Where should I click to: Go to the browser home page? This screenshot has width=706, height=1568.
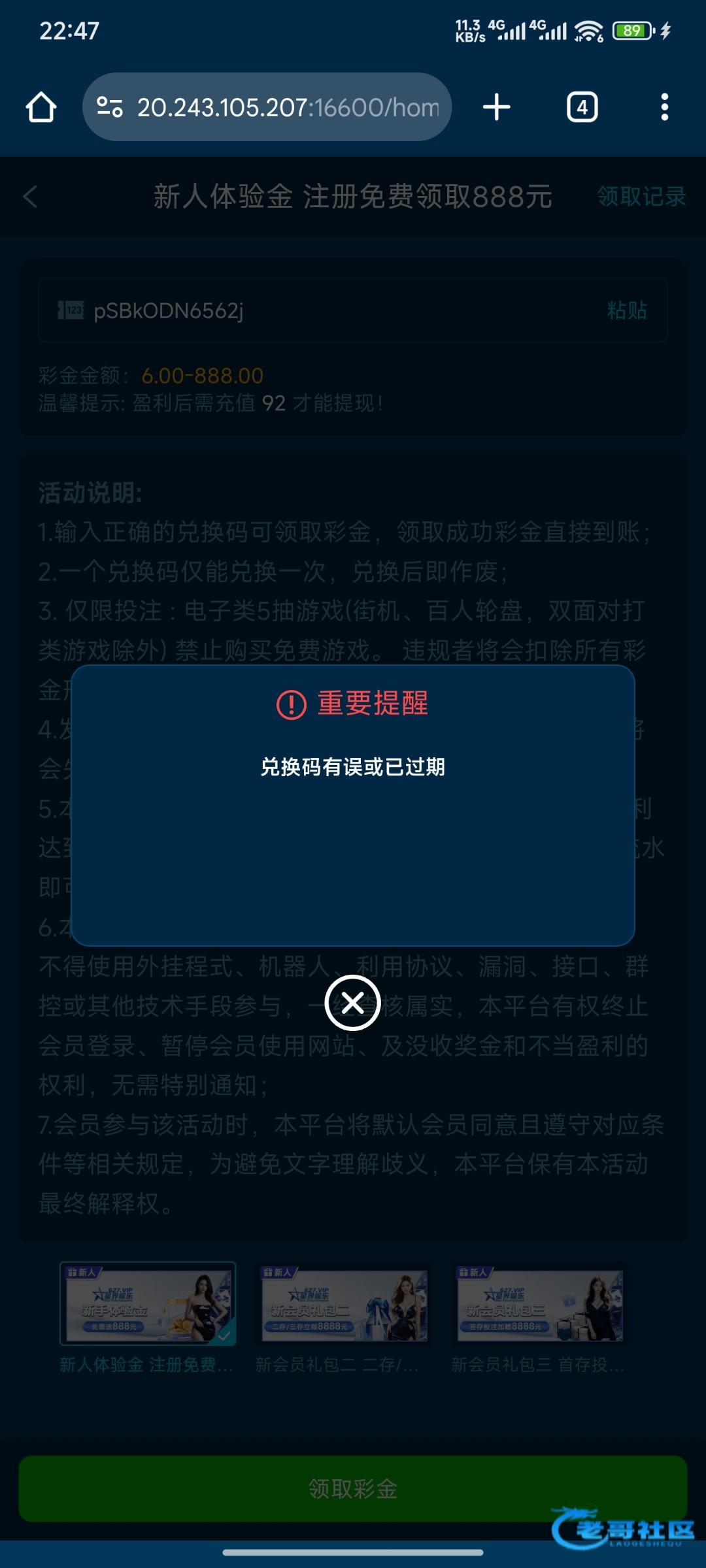pos(41,107)
